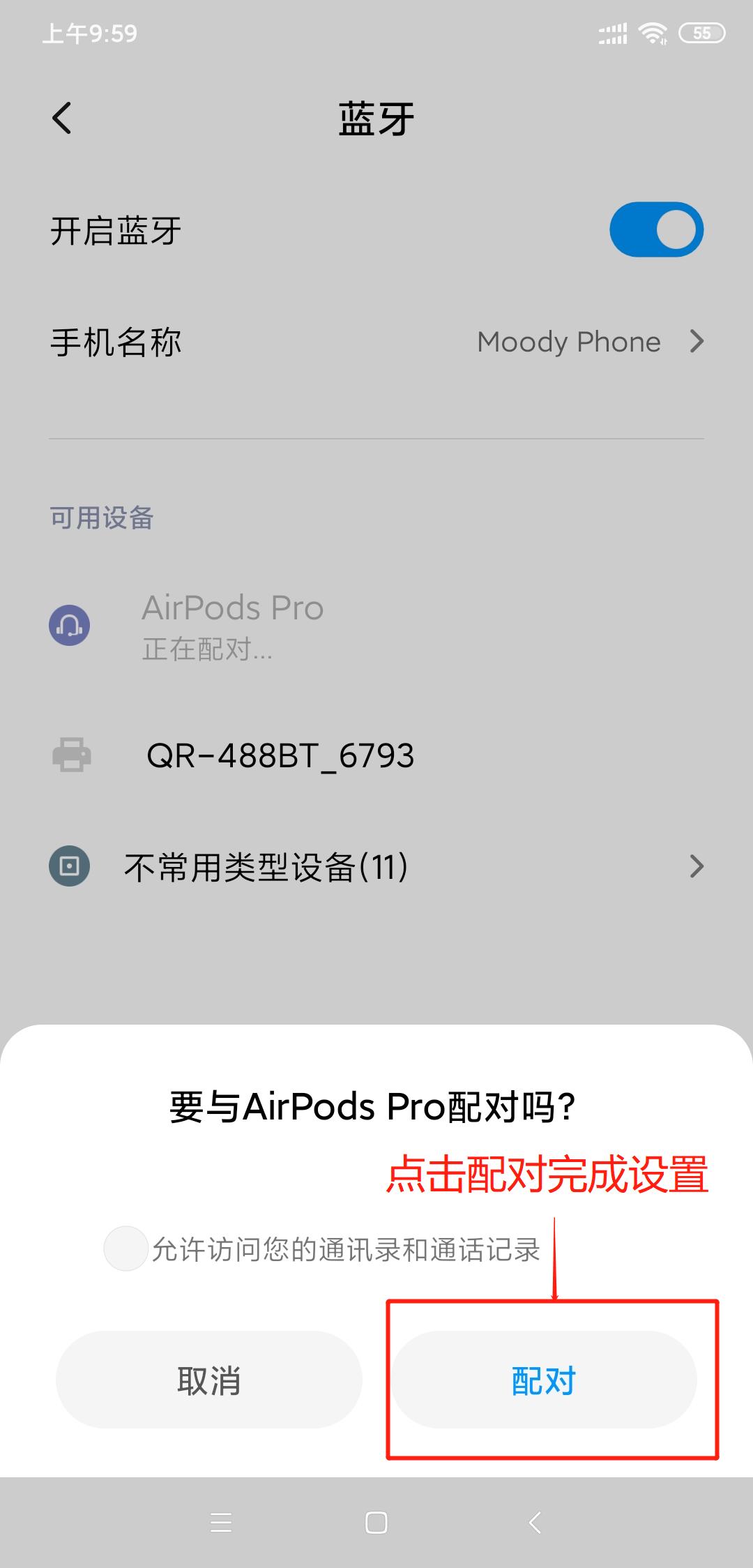Tap the Bluetooth enable toggle slider area

pos(656,229)
